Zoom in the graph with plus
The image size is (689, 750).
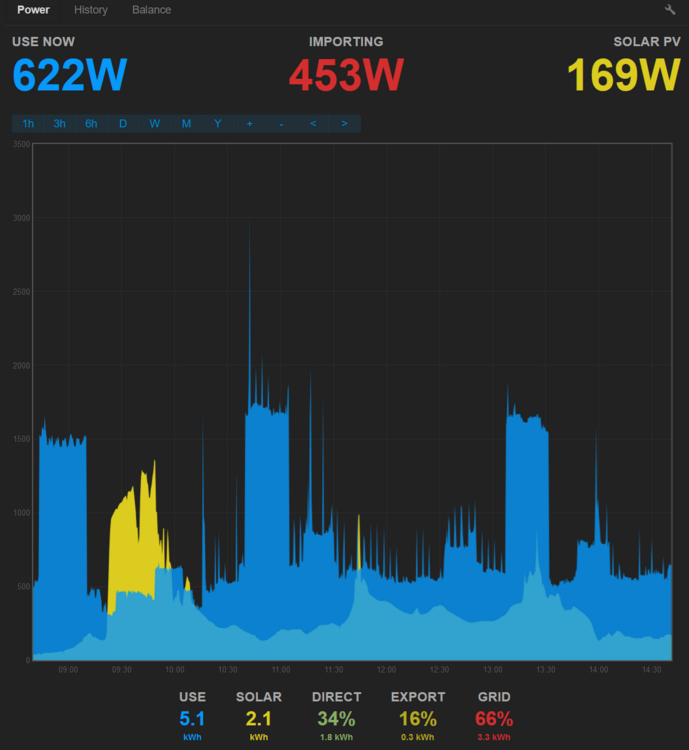tap(249, 124)
